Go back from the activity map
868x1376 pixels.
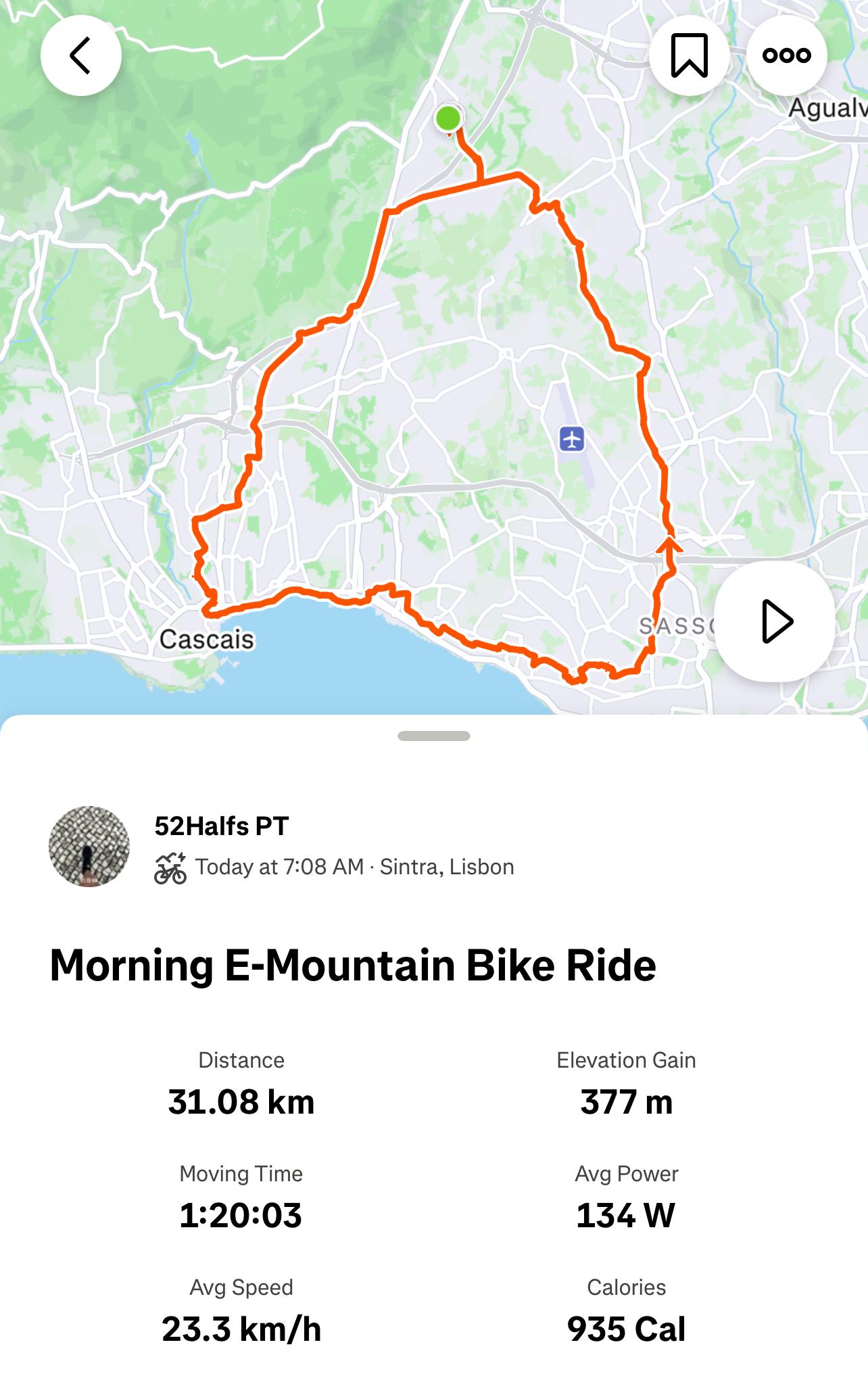(80, 55)
